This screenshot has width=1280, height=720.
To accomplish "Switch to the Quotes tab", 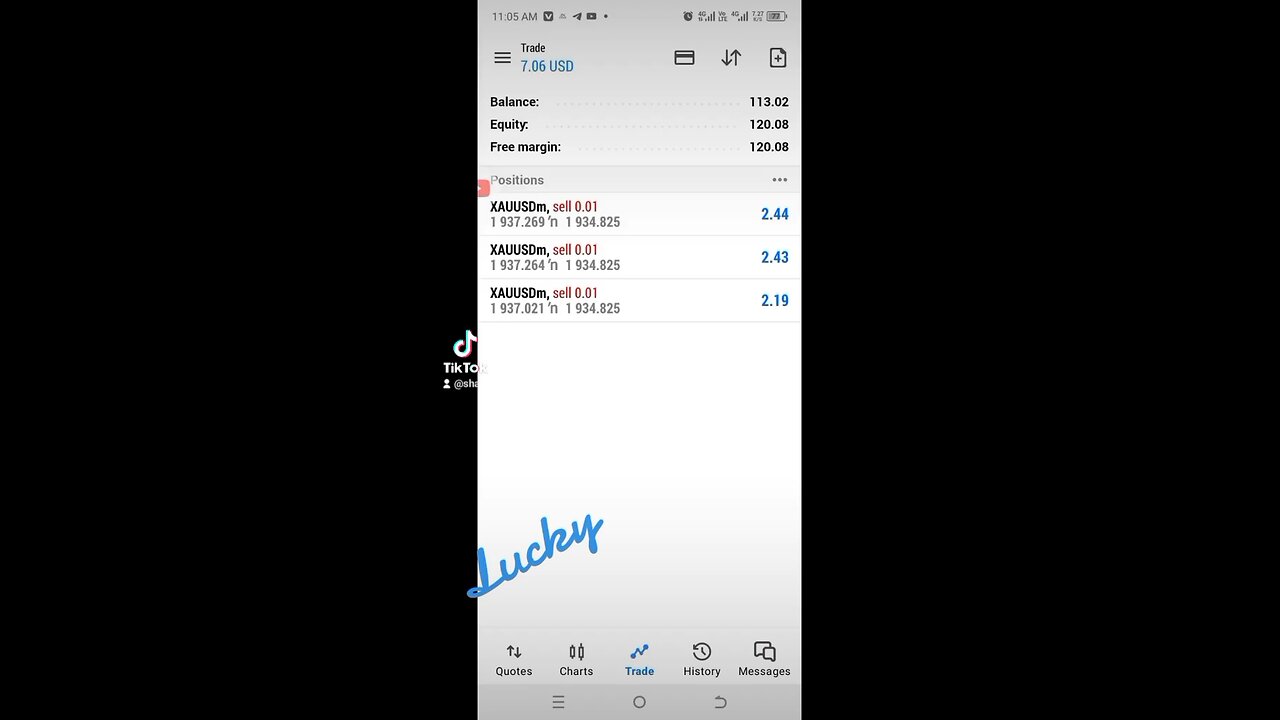I will point(514,660).
